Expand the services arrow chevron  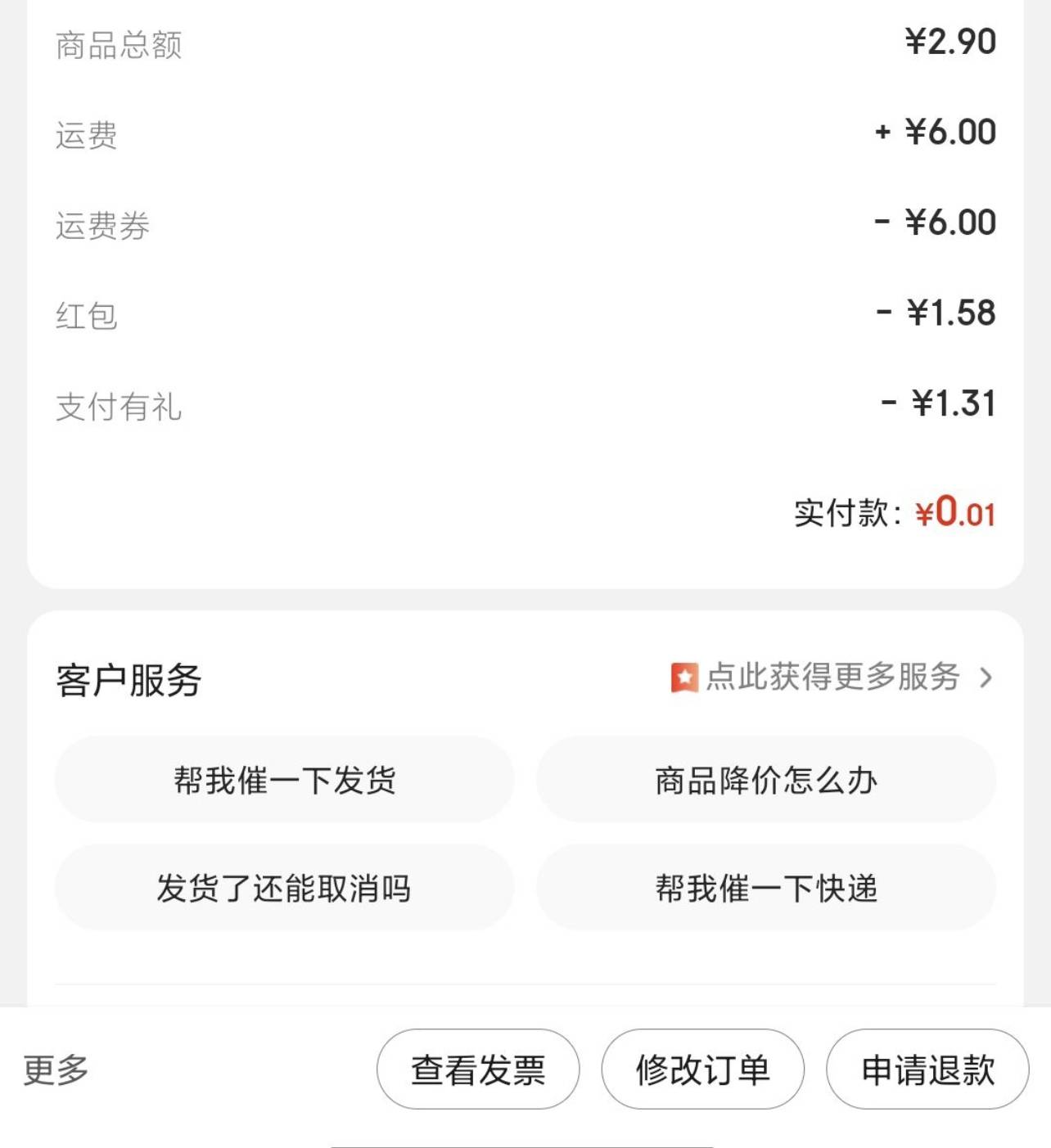click(x=986, y=678)
